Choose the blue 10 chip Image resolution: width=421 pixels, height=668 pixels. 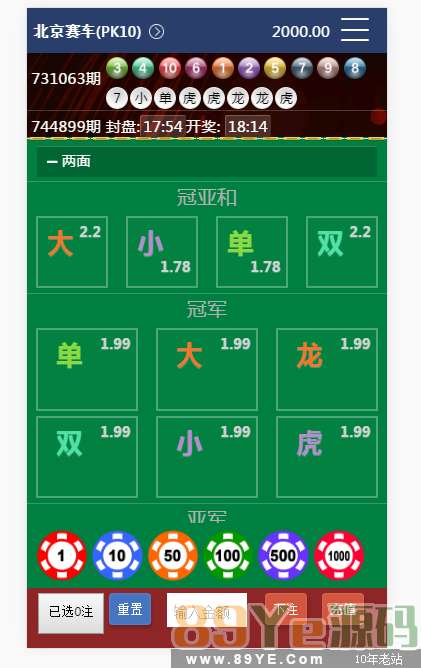point(117,555)
